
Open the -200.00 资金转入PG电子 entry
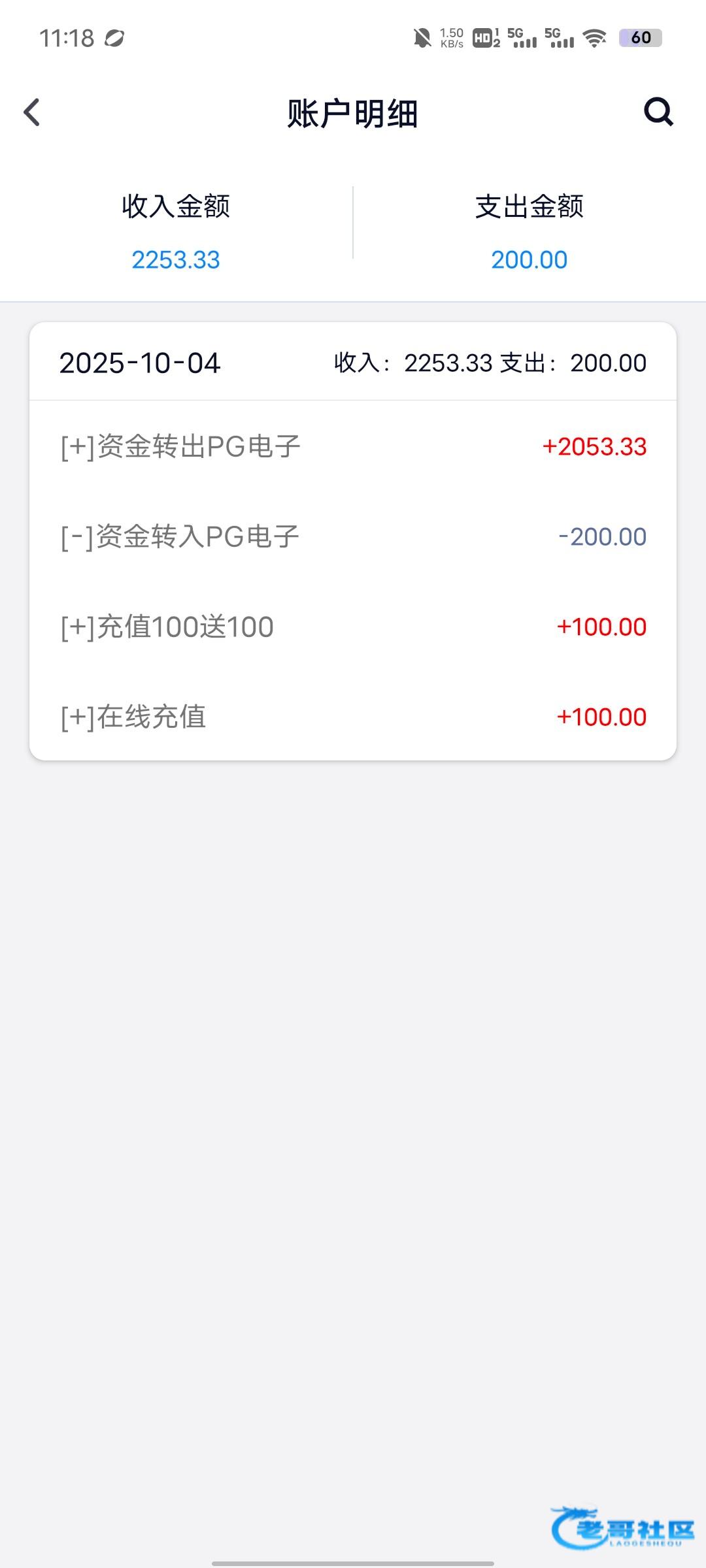pyautogui.click(x=353, y=537)
